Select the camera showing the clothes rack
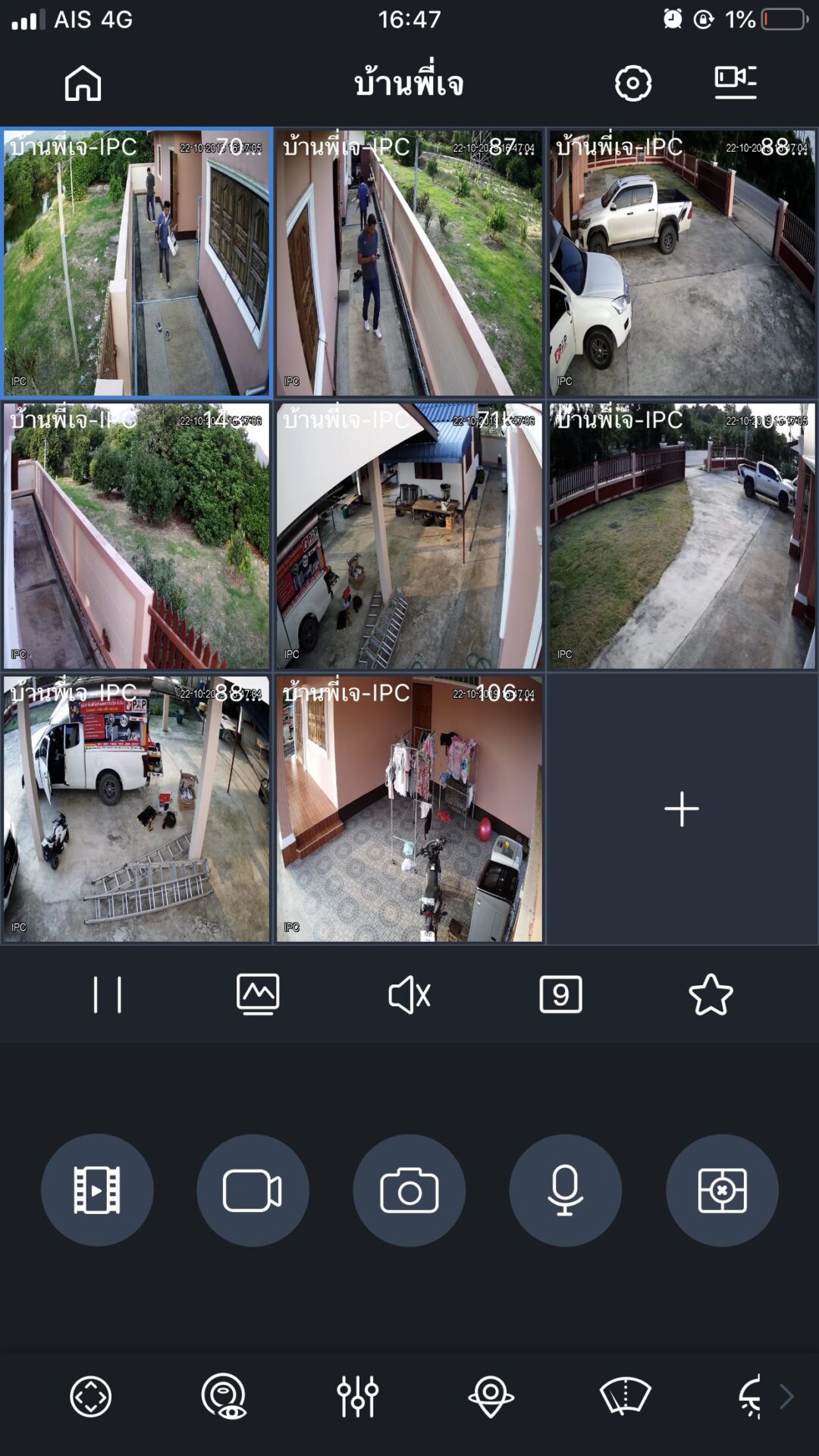 (x=409, y=809)
